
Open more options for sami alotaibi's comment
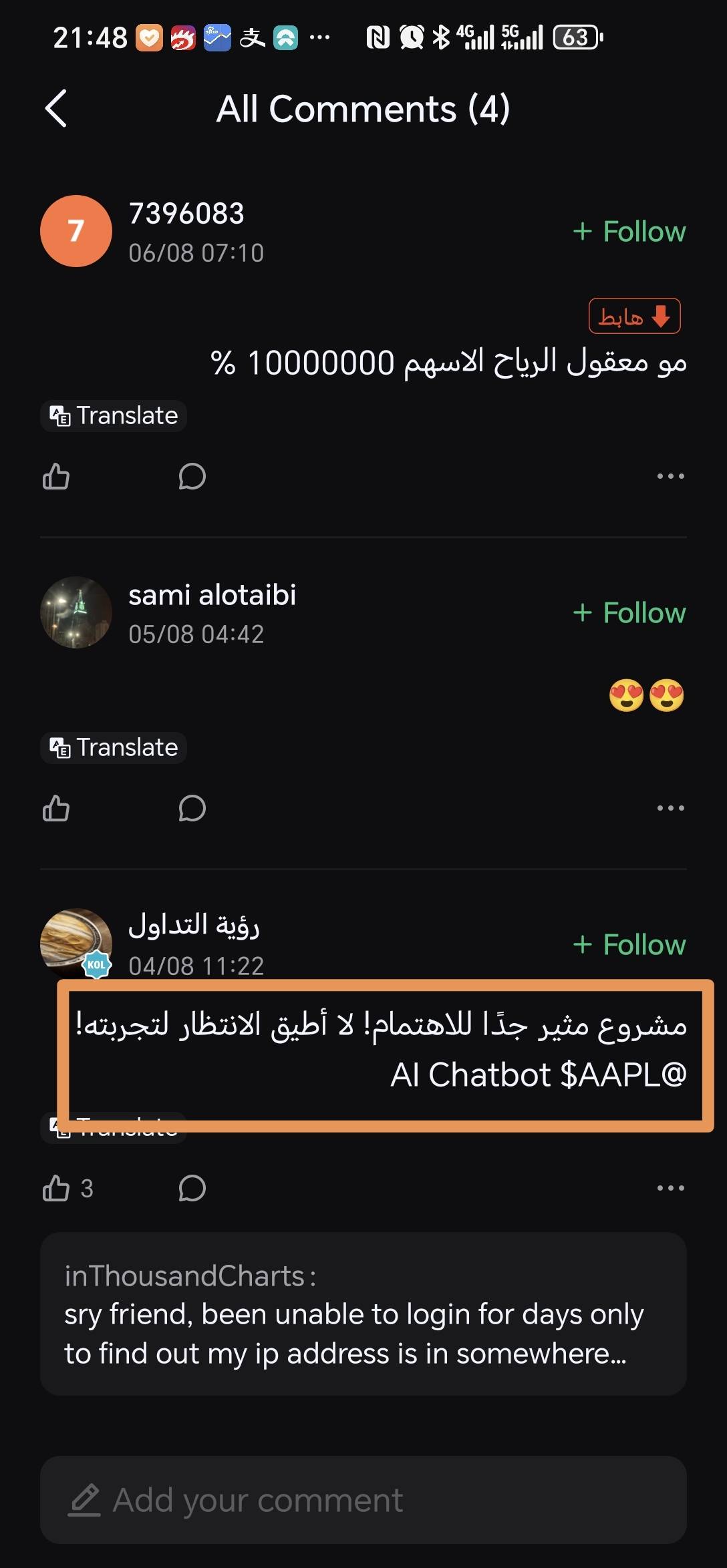tap(670, 808)
